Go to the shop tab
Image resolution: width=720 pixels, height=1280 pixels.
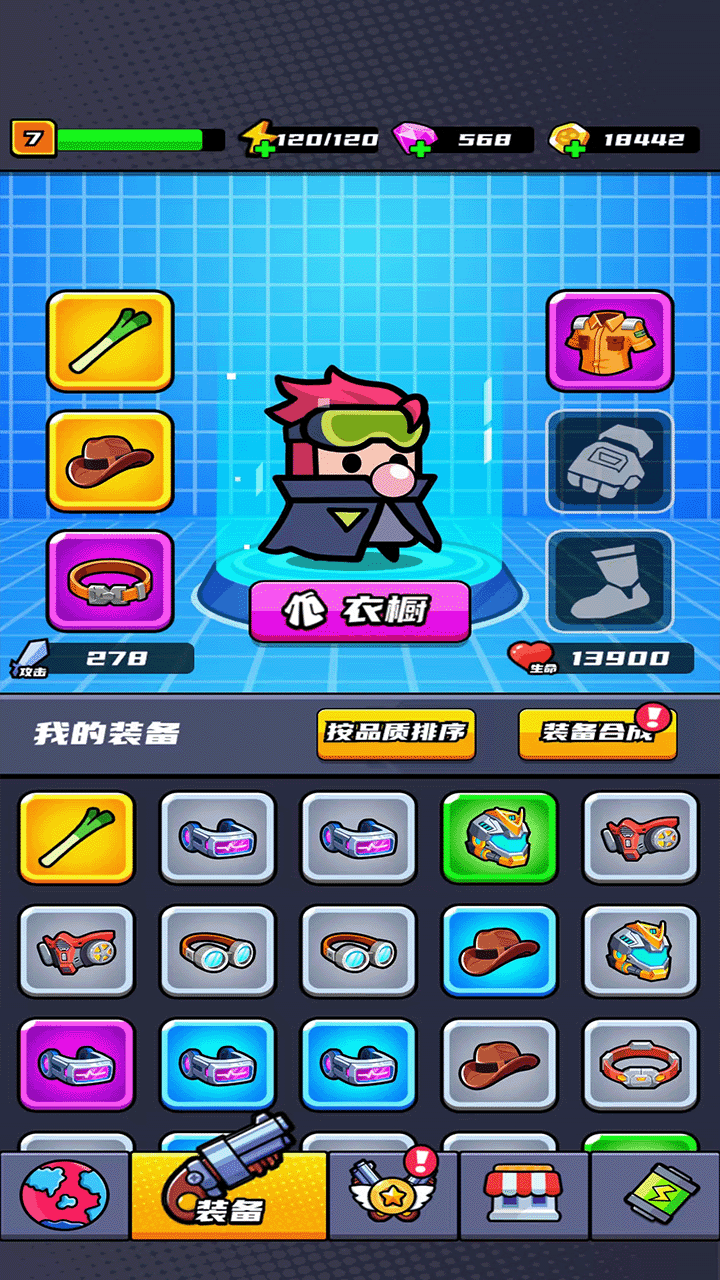tap(522, 1195)
